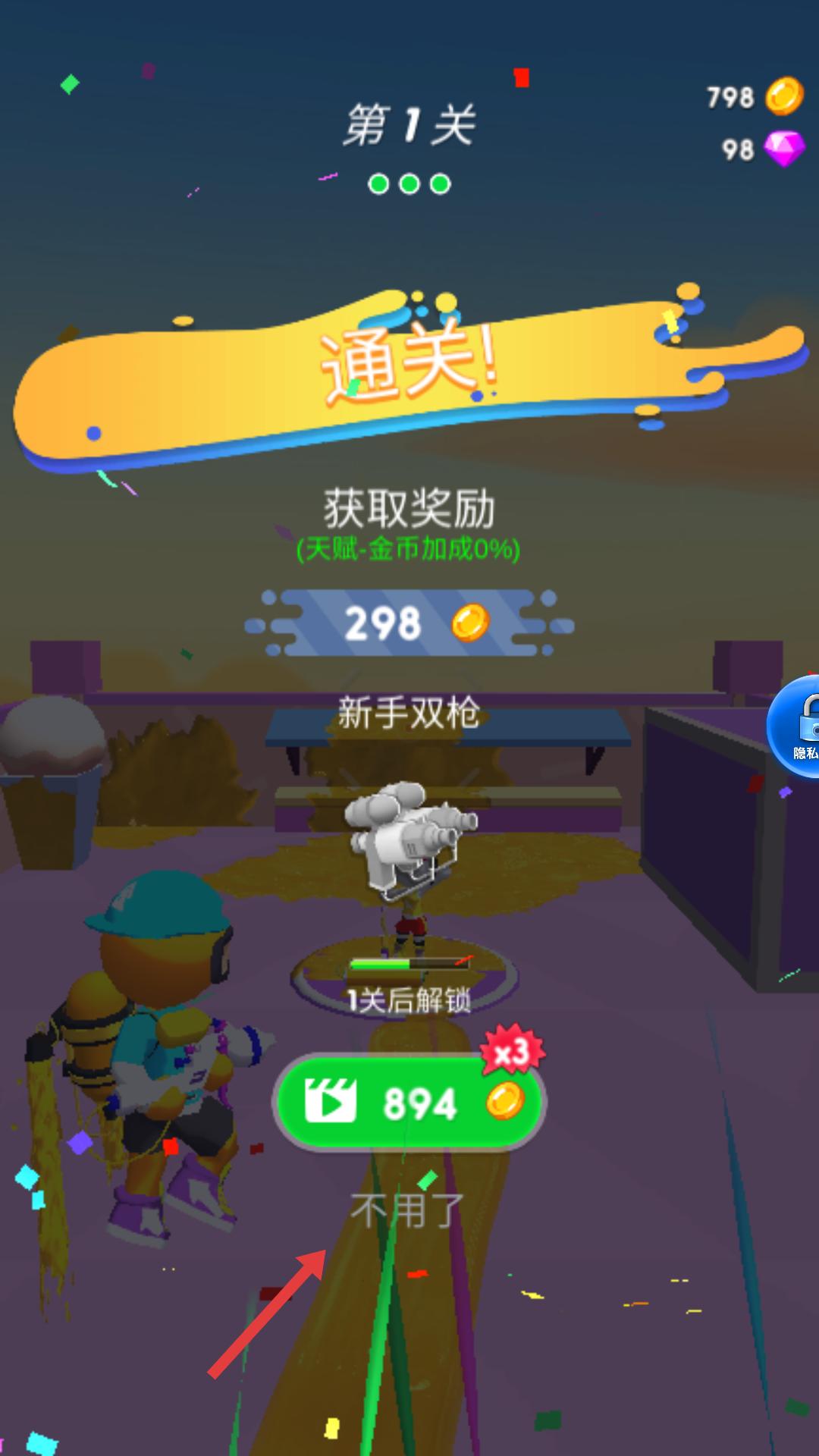
Task: Watch video to claim 894 coins
Action: (x=409, y=1102)
